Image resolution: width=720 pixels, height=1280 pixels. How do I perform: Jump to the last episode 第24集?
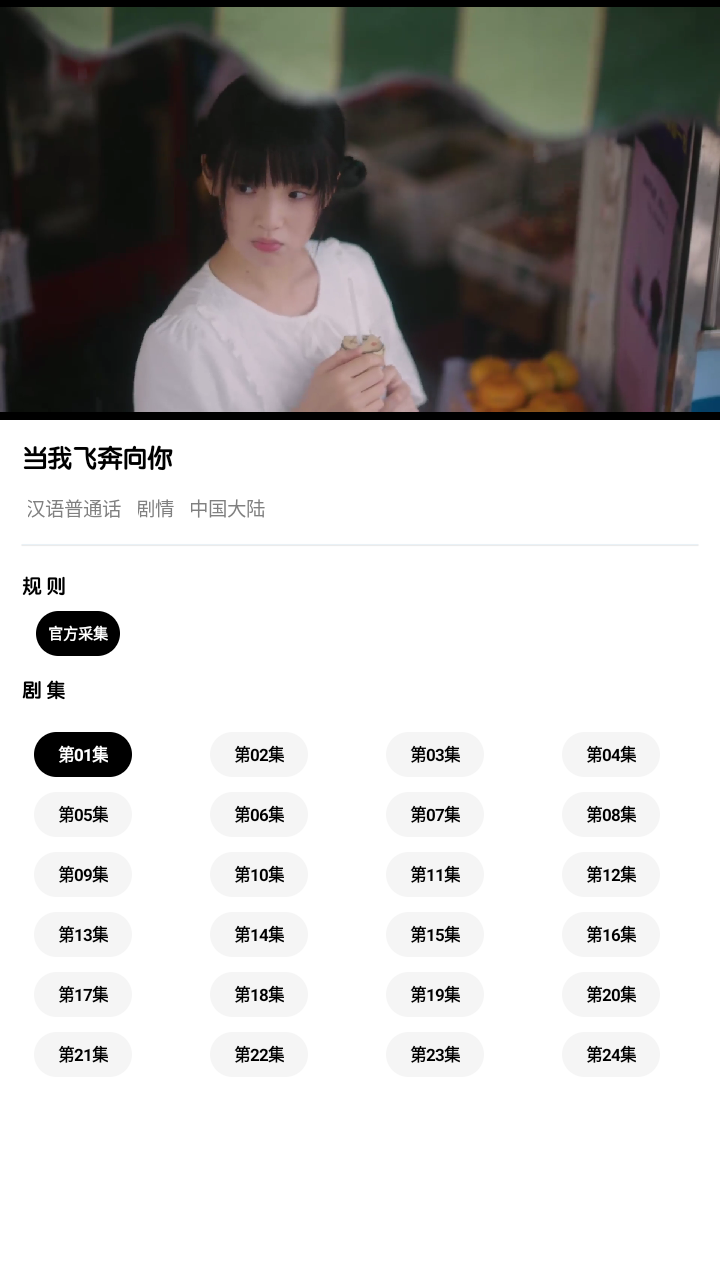coord(611,1055)
